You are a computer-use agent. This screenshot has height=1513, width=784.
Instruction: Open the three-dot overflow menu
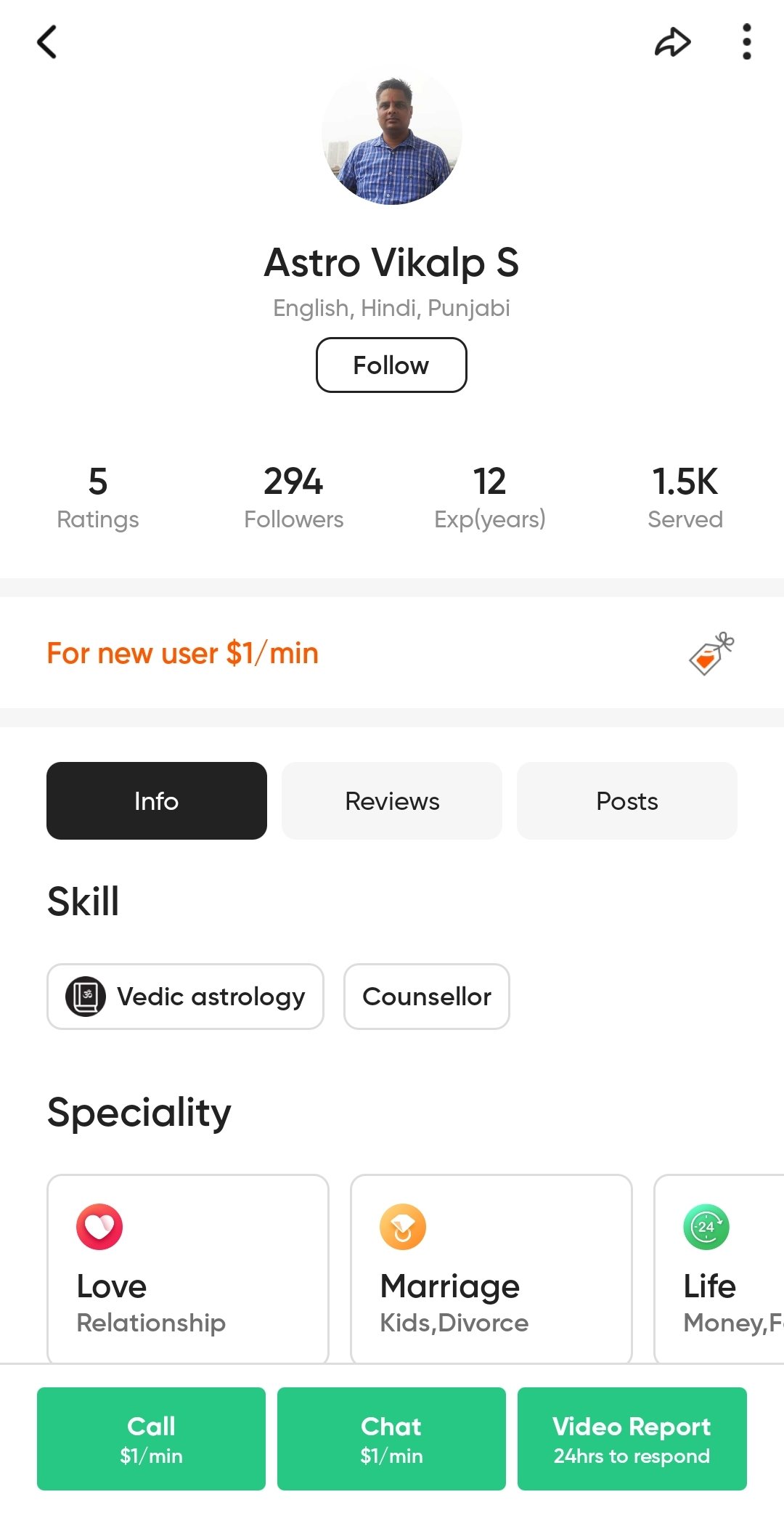[x=746, y=41]
